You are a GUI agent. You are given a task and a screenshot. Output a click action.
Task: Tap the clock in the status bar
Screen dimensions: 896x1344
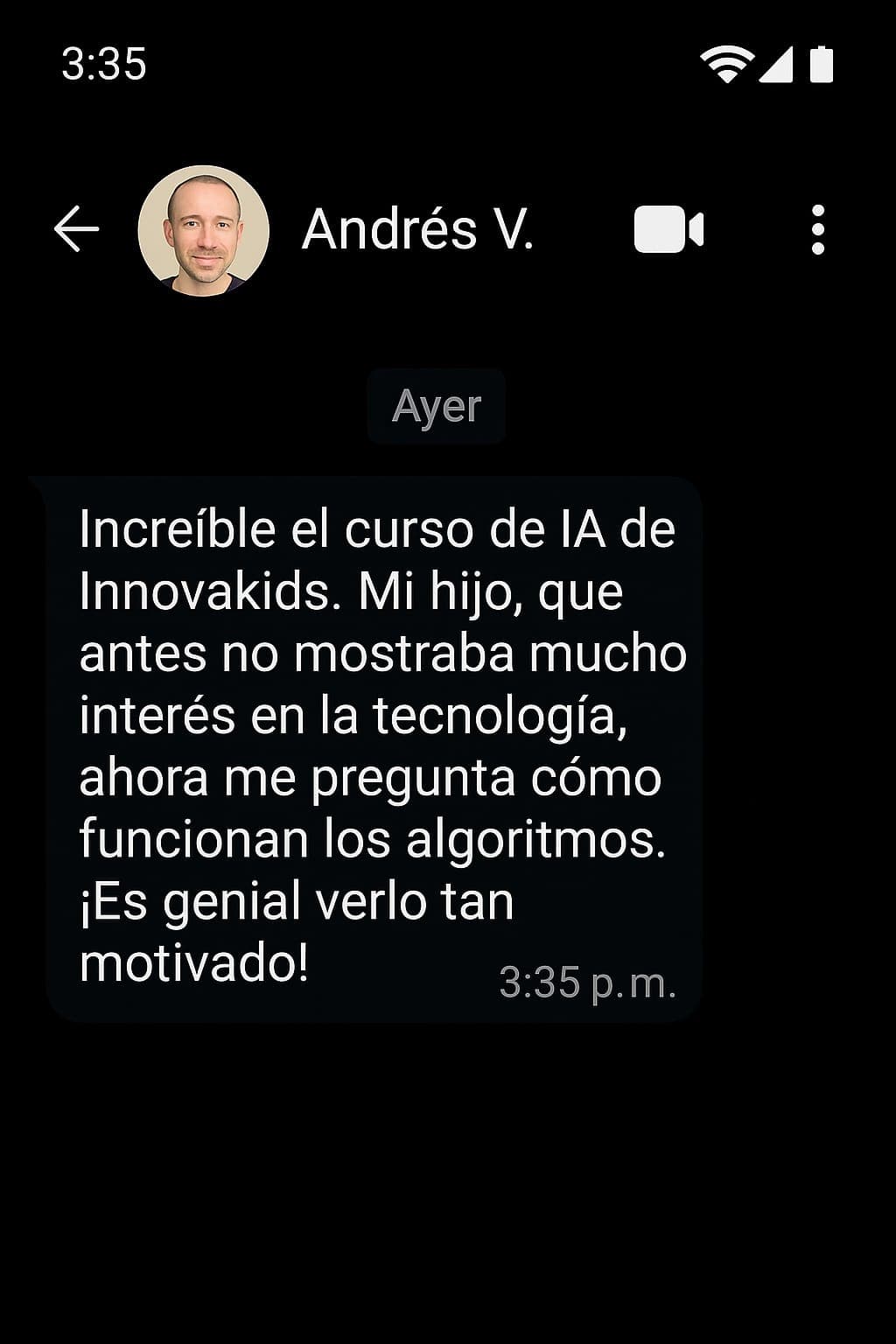[105, 61]
